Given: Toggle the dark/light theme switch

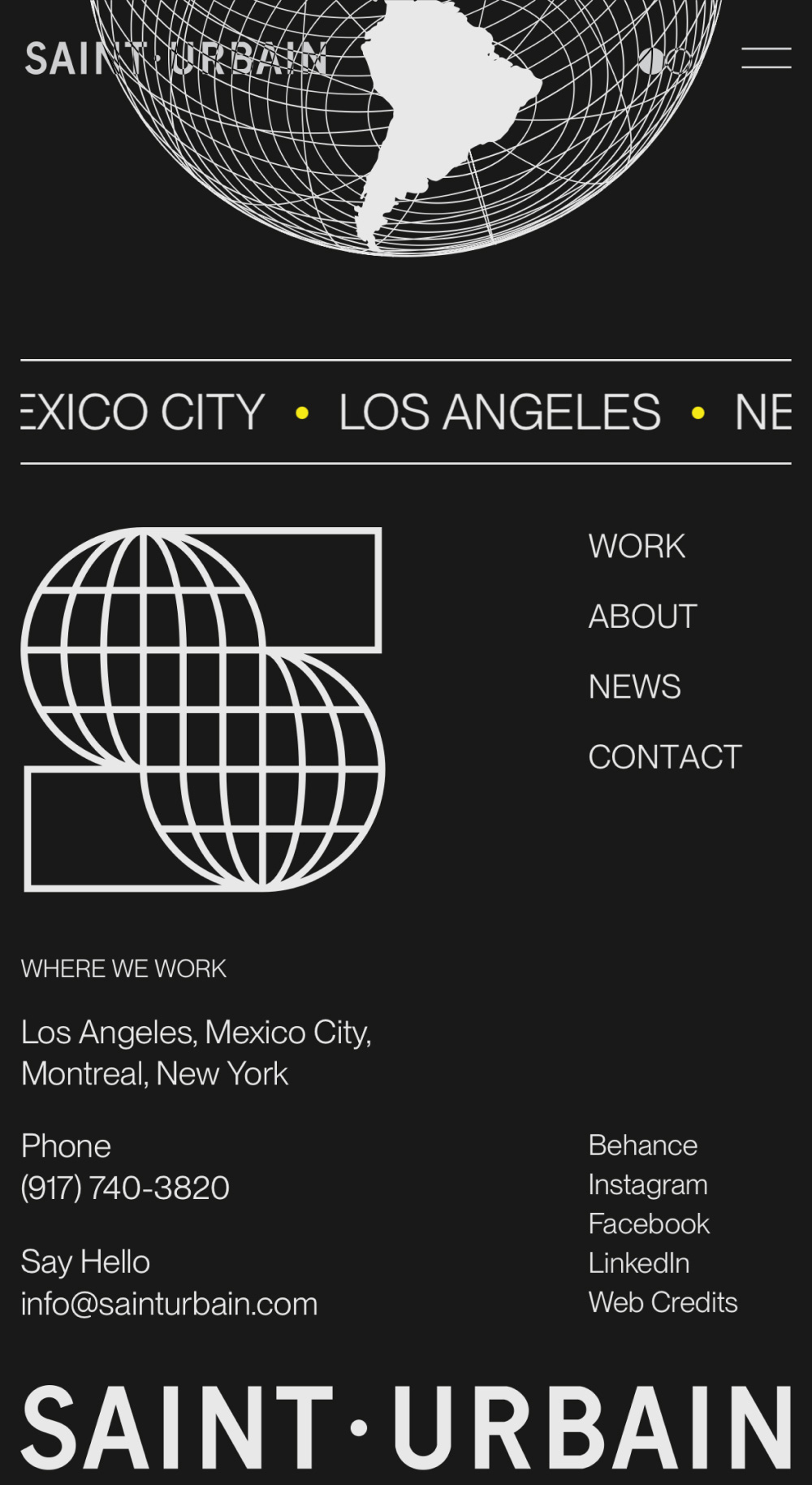Looking at the screenshot, I should coord(663,61).
